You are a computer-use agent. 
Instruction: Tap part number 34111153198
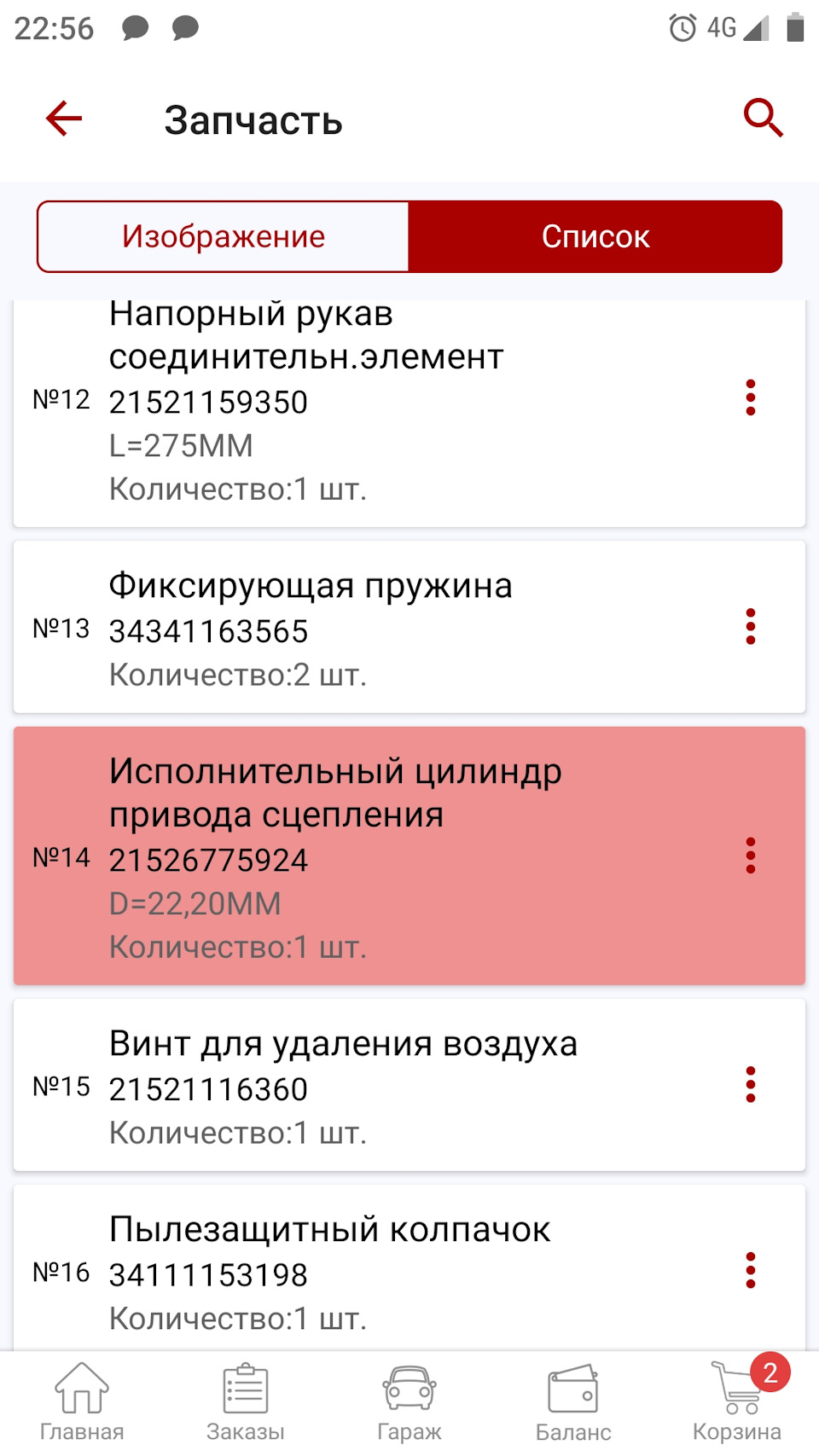(x=207, y=1274)
